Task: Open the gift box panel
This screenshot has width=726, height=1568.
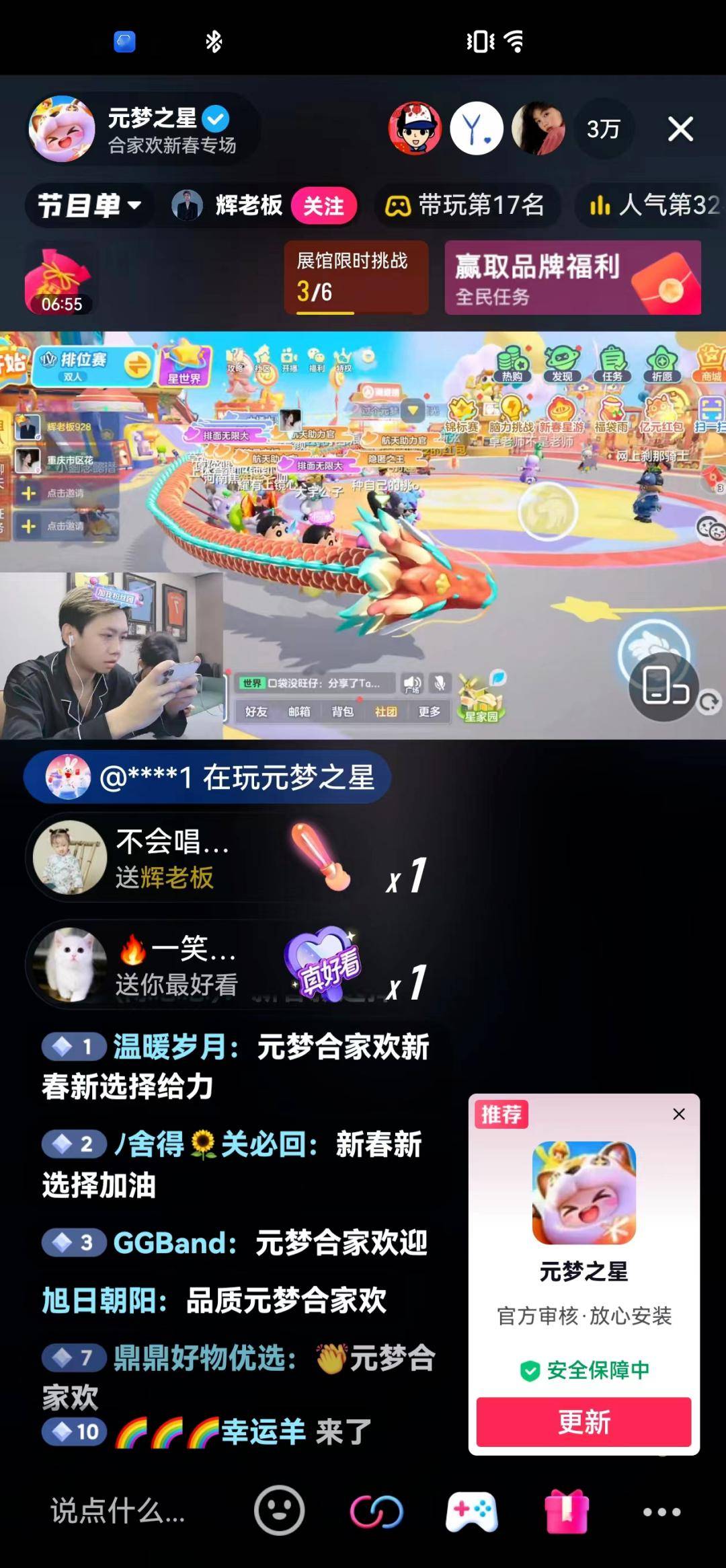Action: coord(567,1511)
